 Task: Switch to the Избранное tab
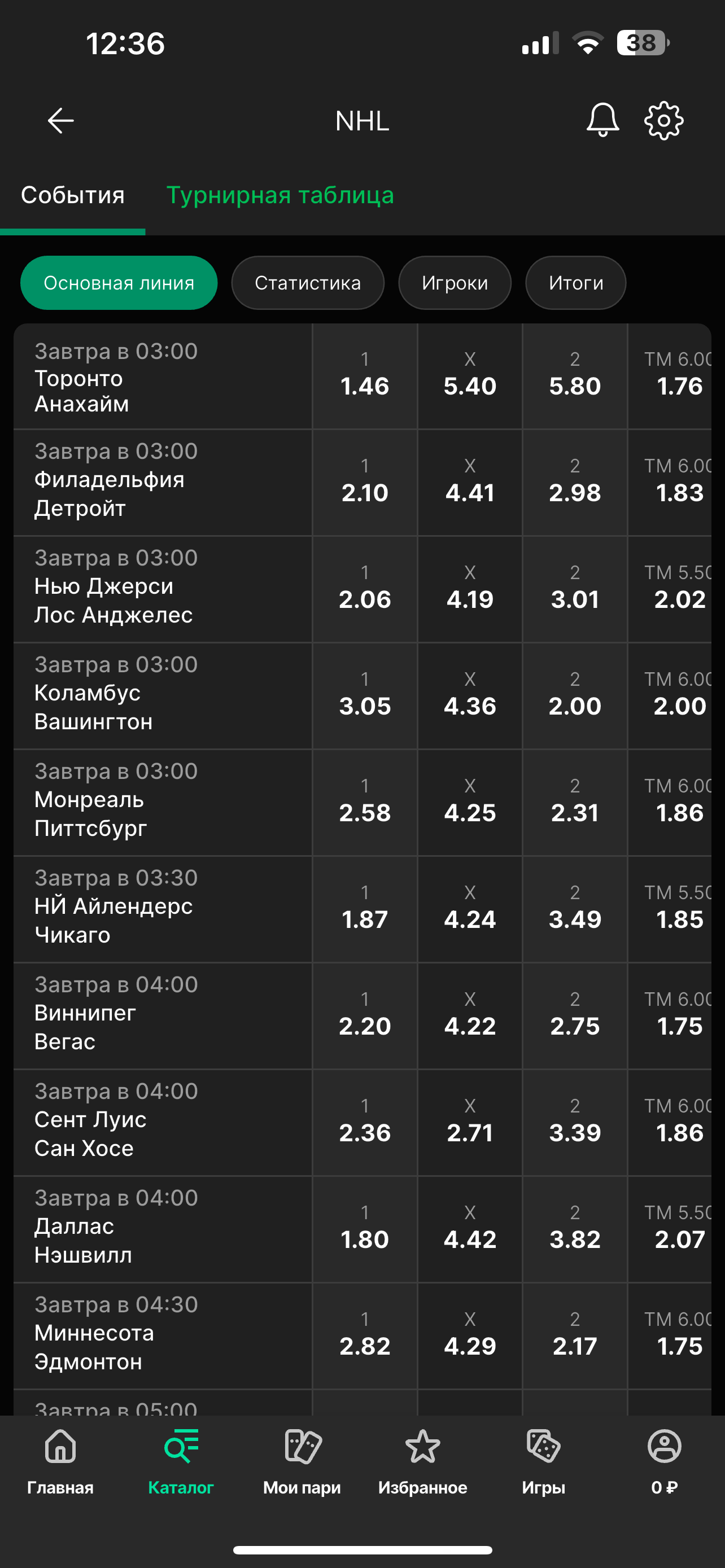[422, 1462]
